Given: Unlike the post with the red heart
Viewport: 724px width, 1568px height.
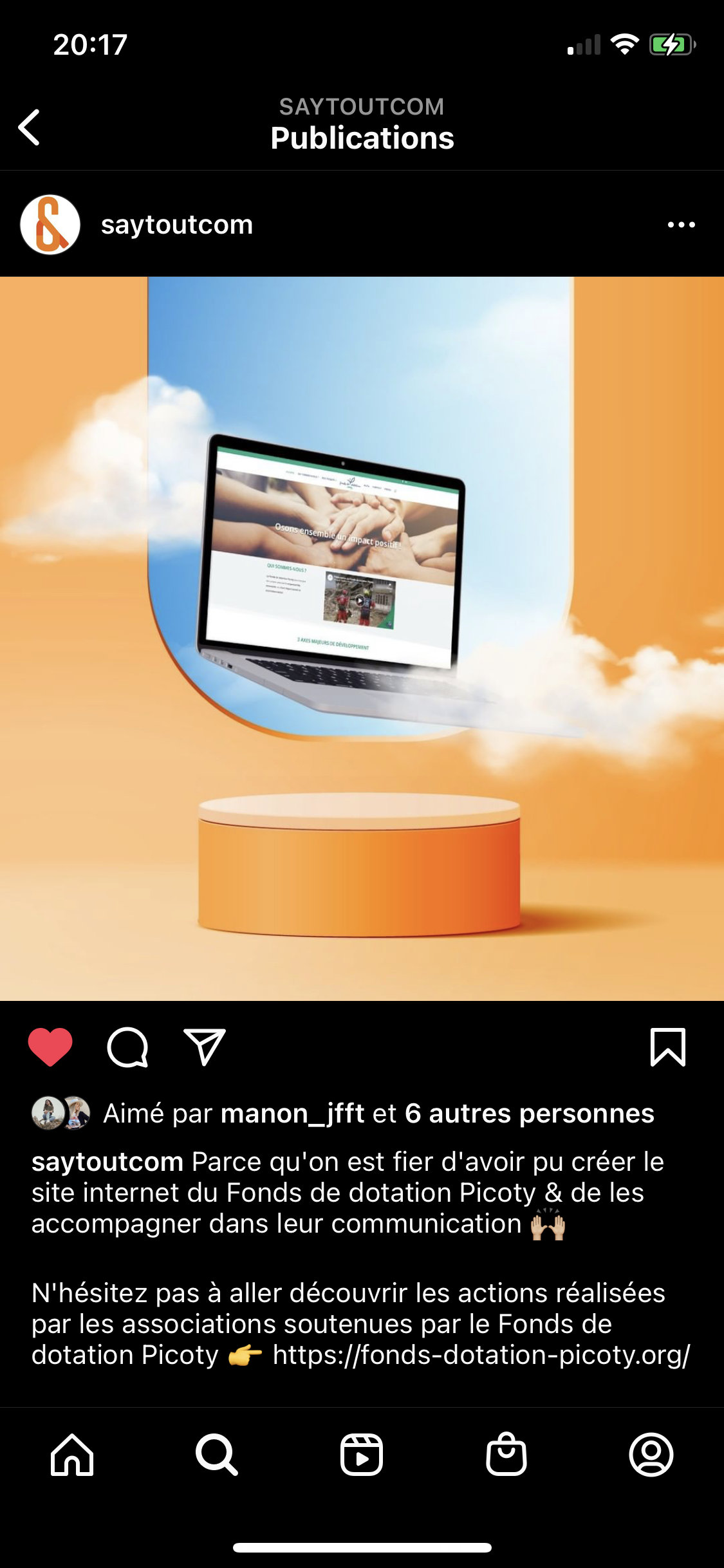Looking at the screenshot, I should pyautogui.click(x=50, y=1047).
